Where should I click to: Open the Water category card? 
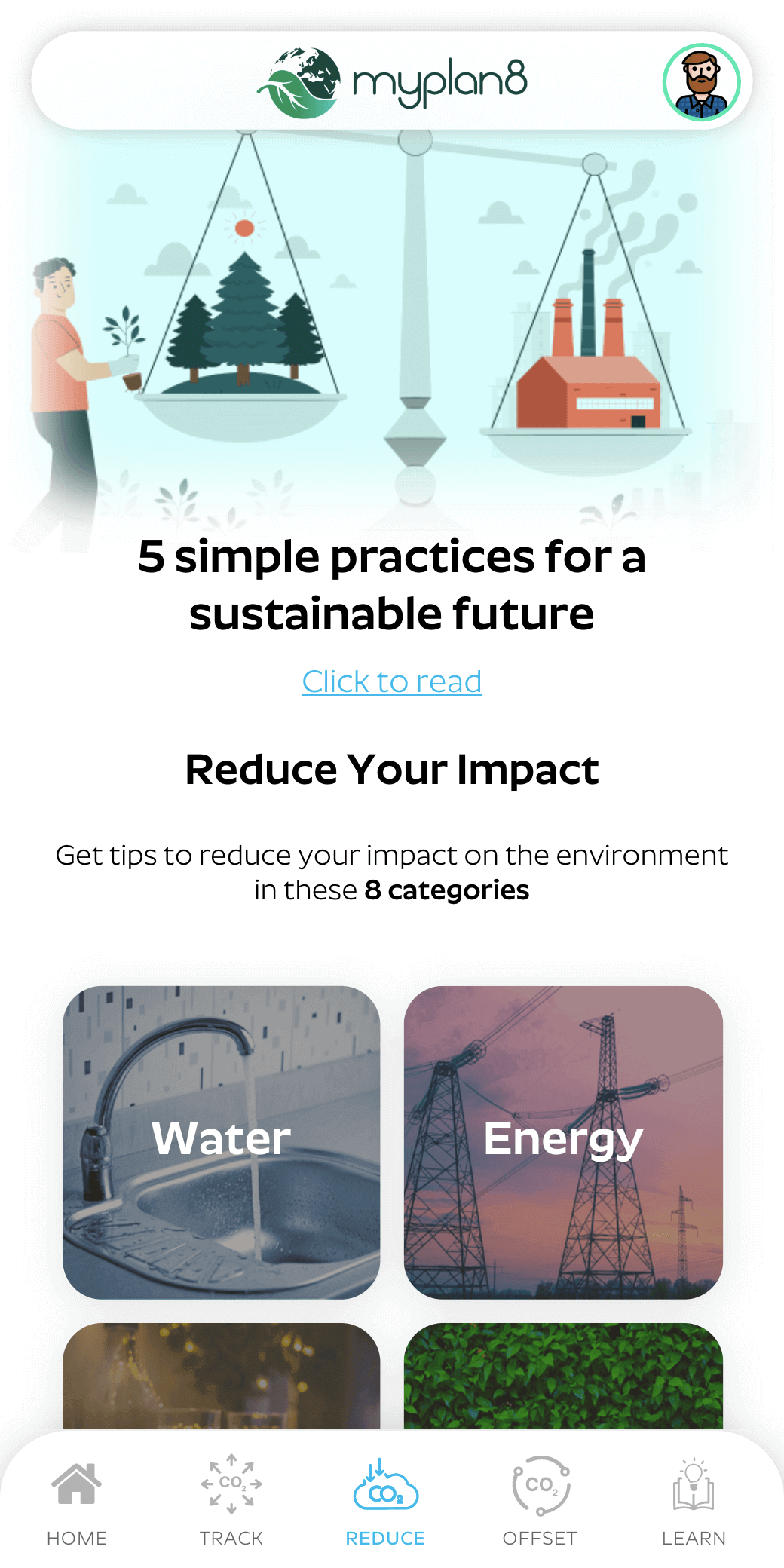point(221,1141)
